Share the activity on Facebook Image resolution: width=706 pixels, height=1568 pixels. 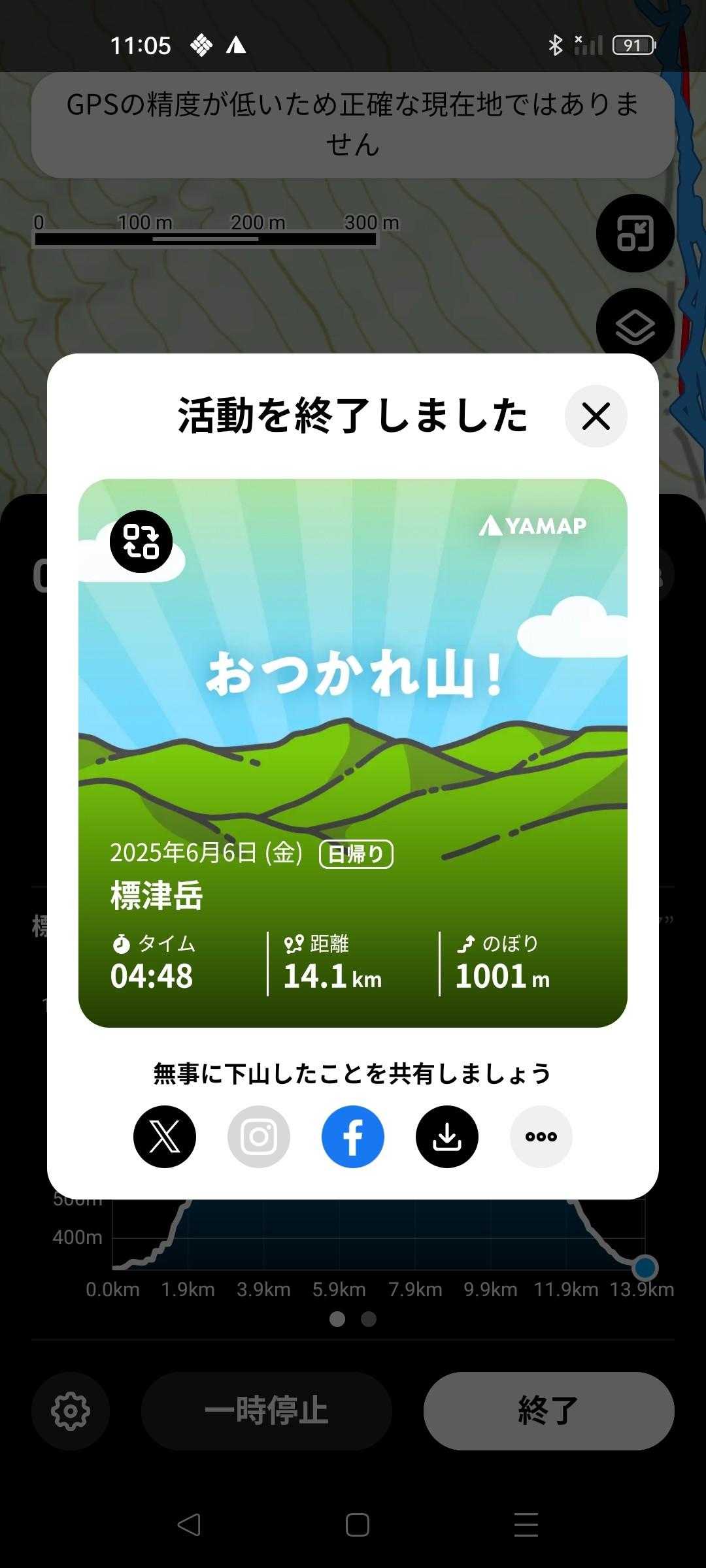click(x=353, y=1137)
